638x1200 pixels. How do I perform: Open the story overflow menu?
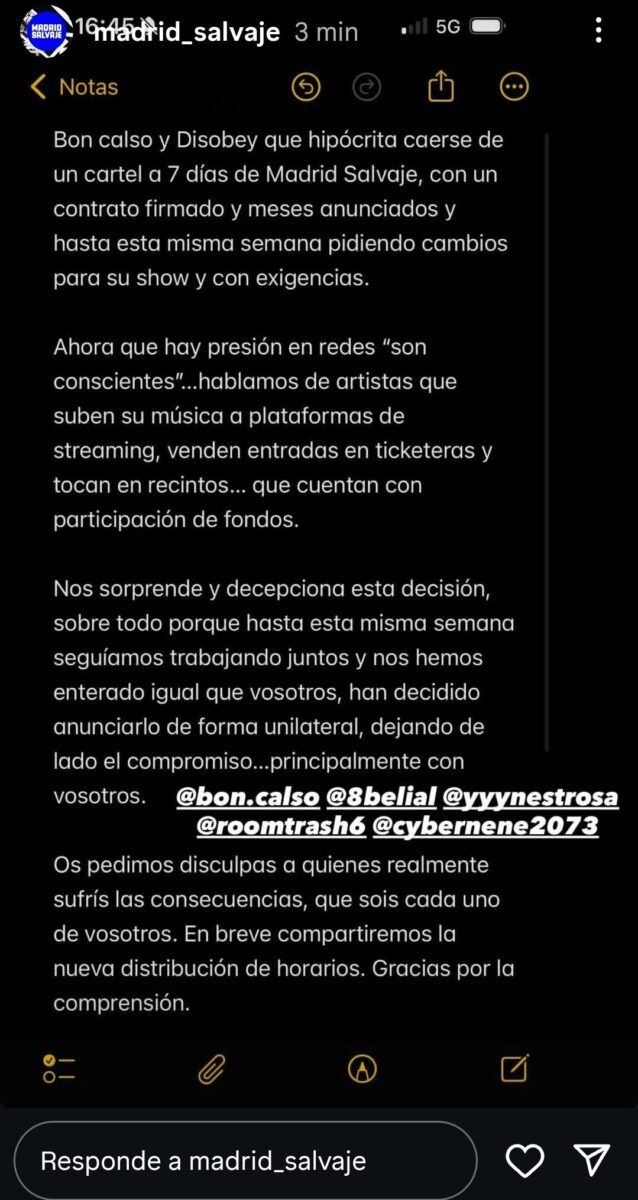[598, 30]
